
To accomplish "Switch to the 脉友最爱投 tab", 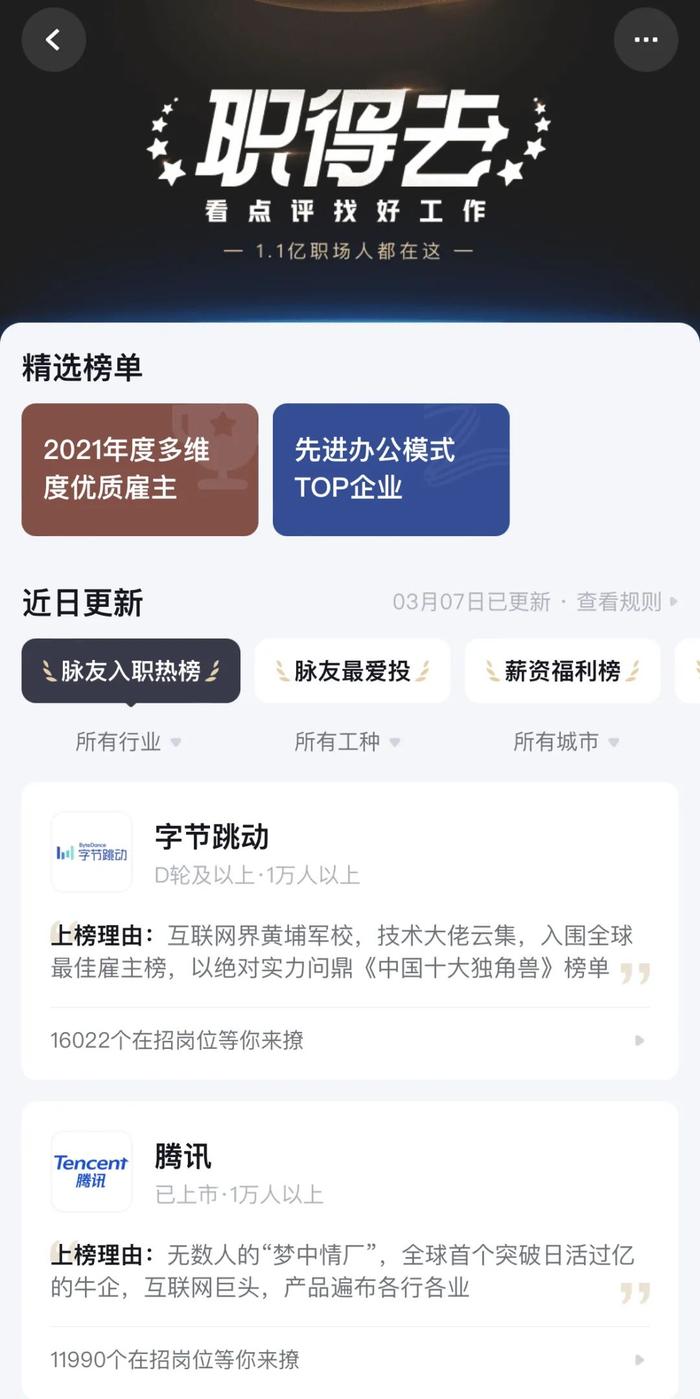I will click(352, 671).
